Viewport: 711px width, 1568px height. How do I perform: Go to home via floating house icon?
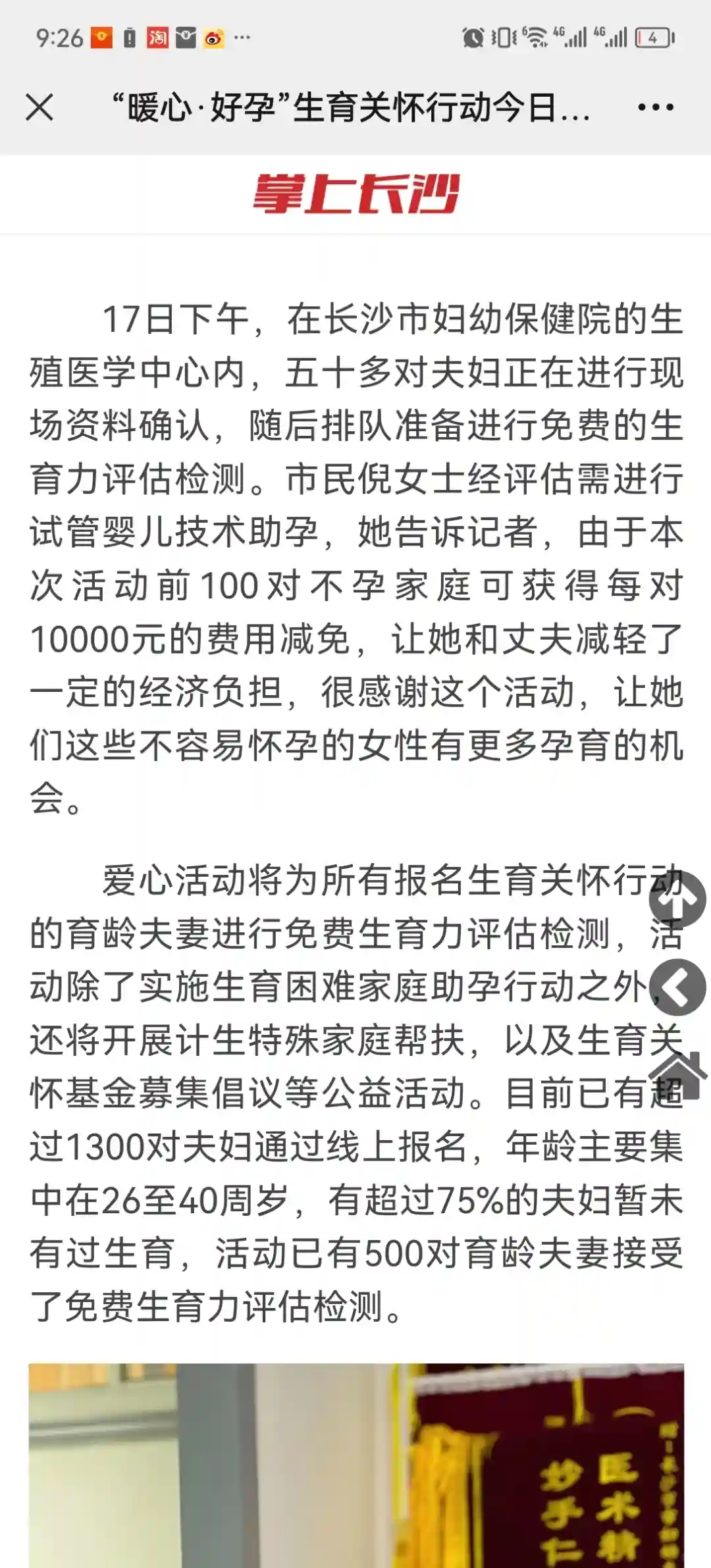(x=679, y=1076)
